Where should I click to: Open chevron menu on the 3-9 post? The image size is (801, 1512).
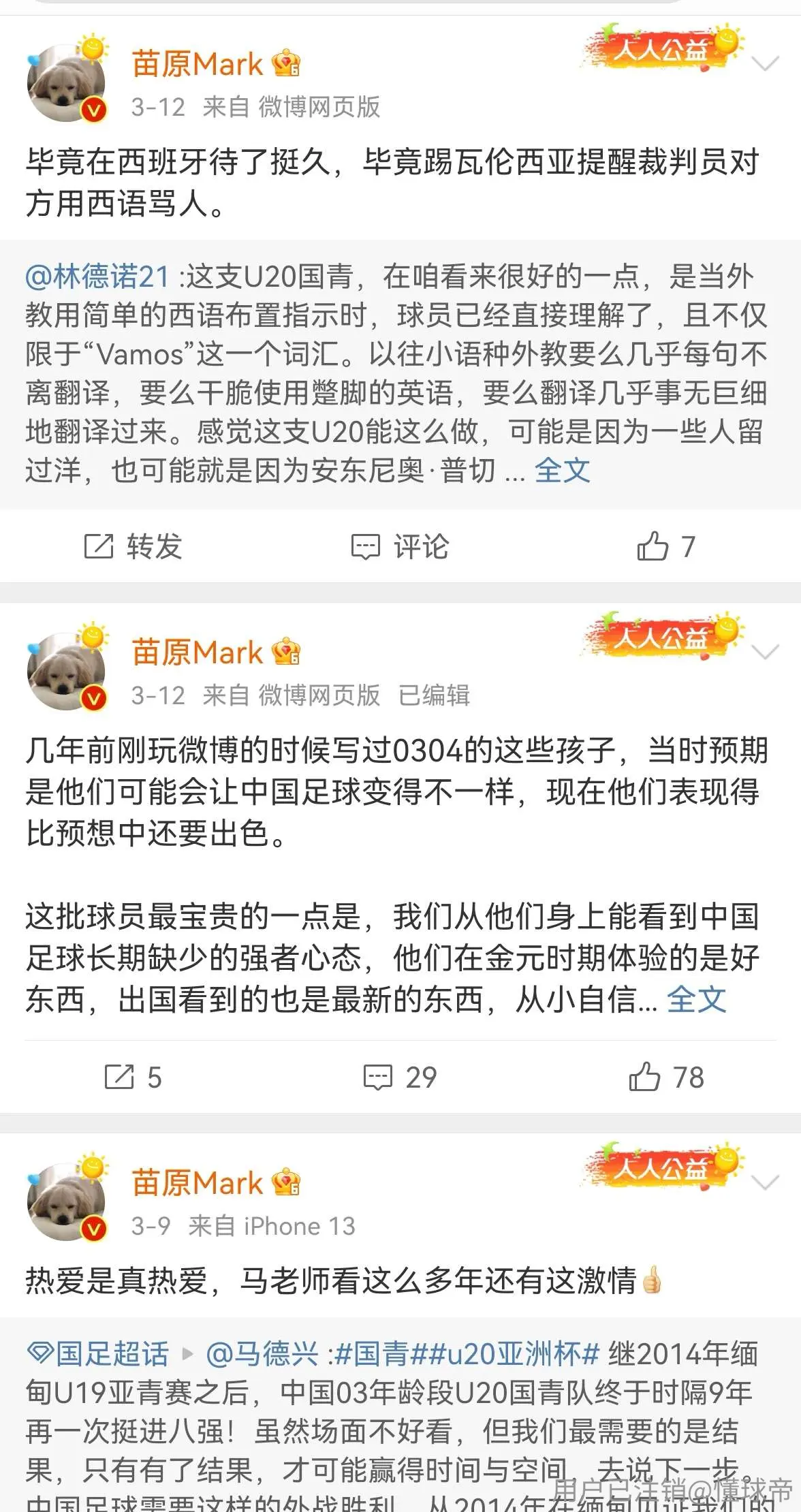(765, 1183)
